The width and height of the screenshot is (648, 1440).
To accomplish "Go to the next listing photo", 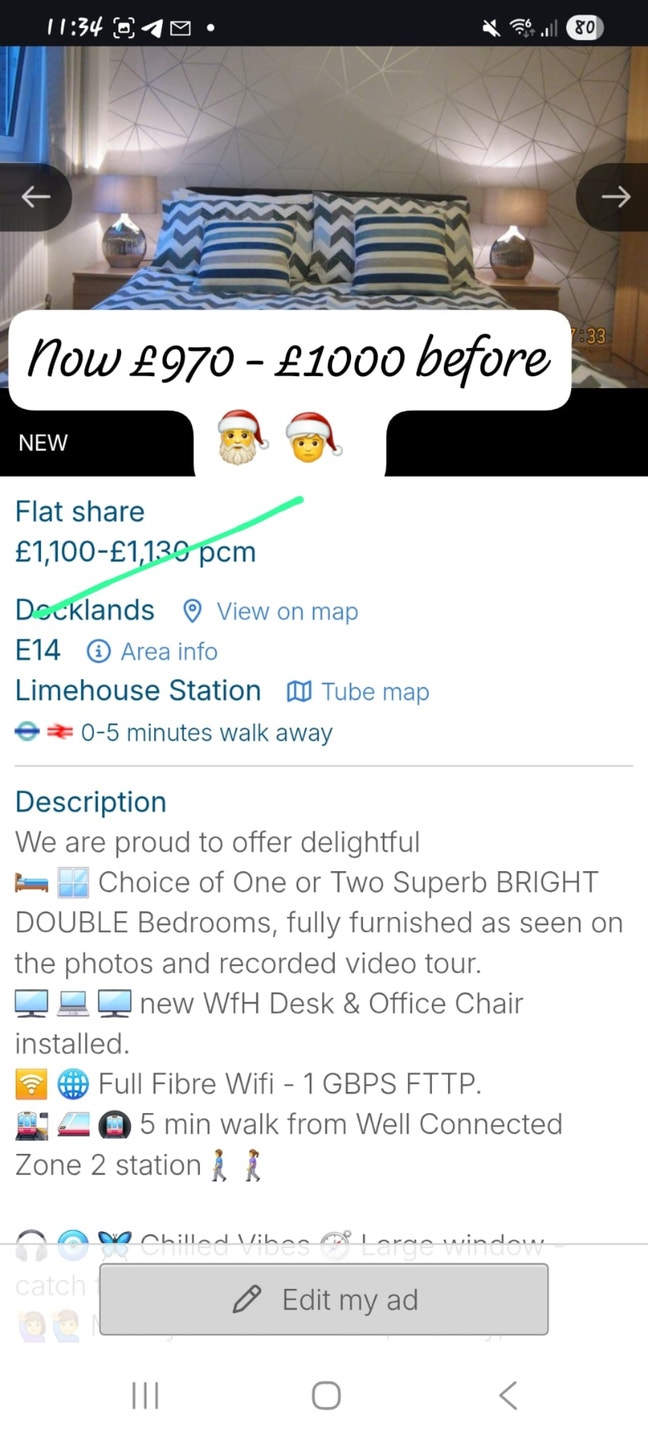I will point(615,197).
